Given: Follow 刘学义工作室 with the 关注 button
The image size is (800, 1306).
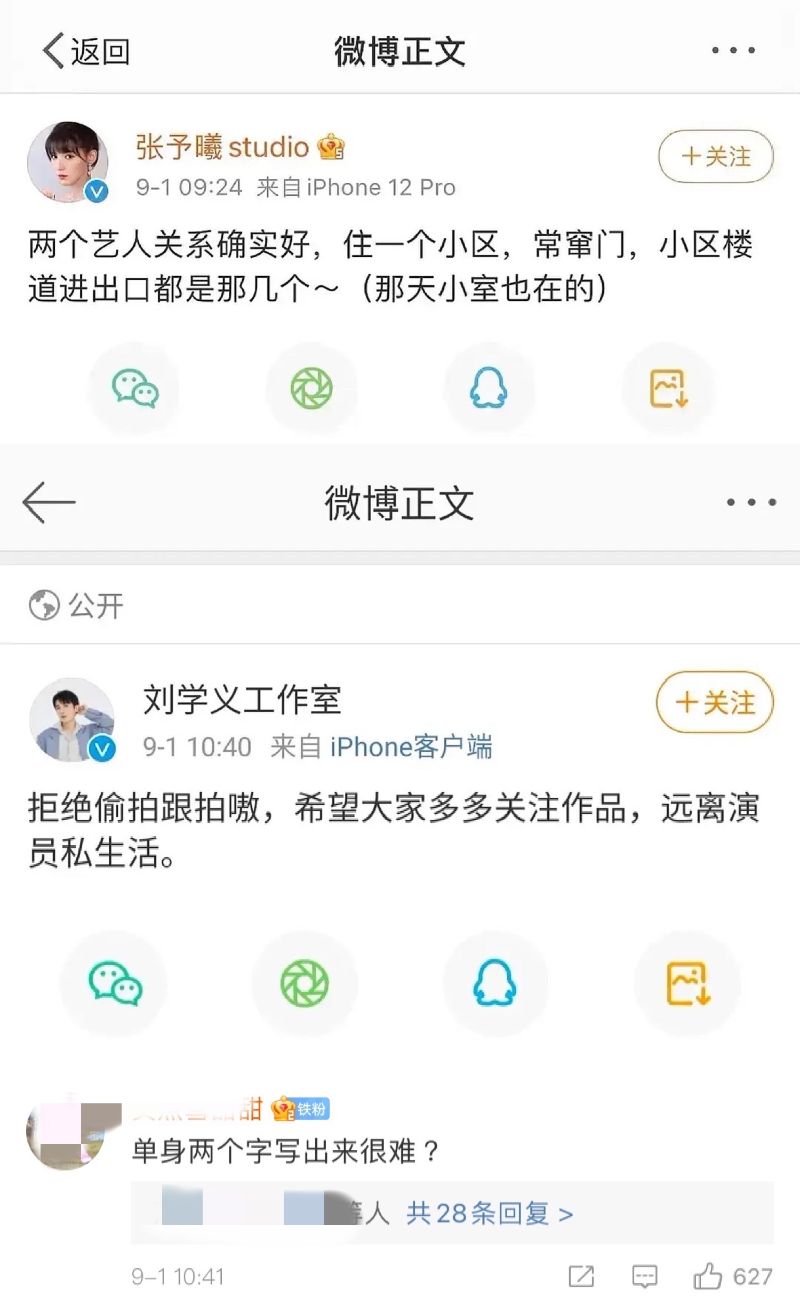Looking at the screenshot, I should (715, 702).
